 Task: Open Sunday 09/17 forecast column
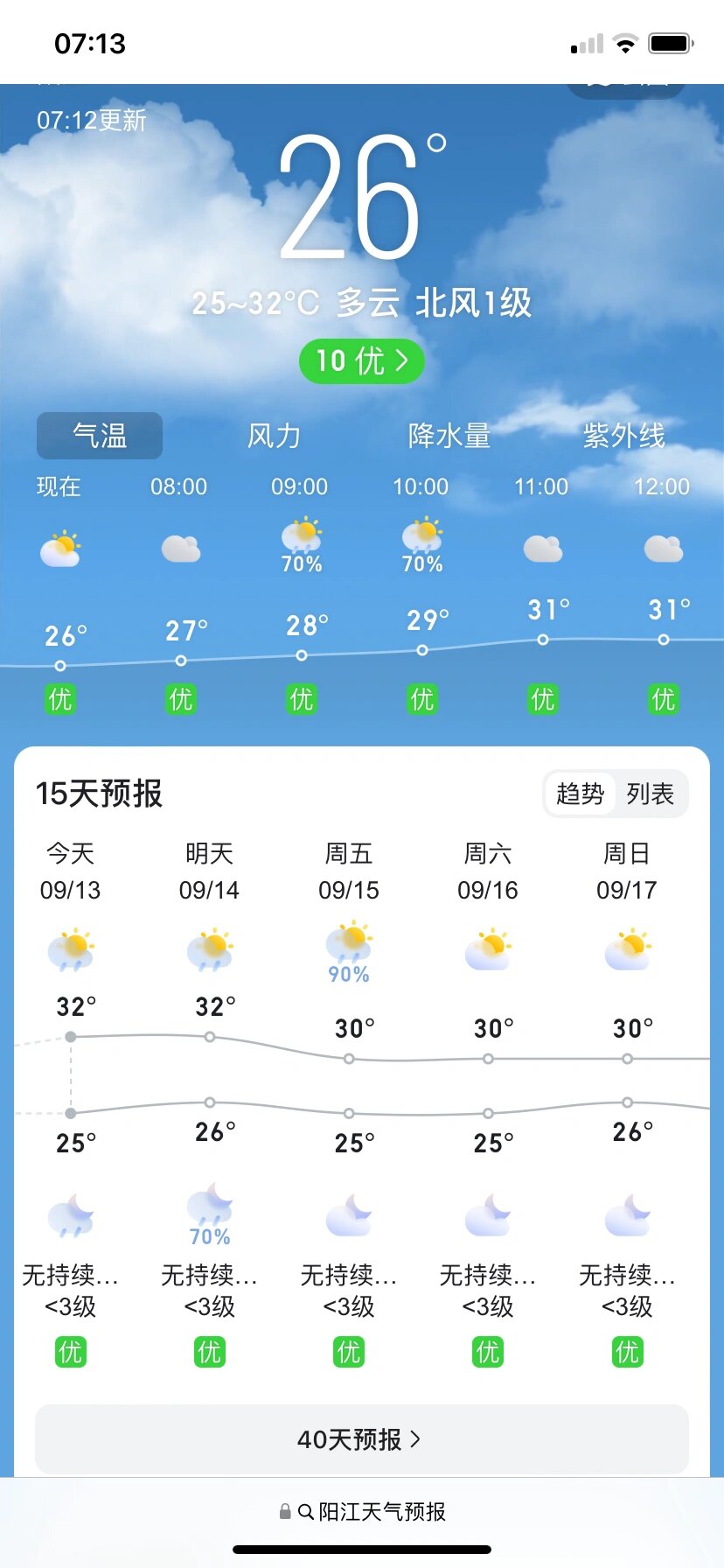pyautogui.click(x=627, y=871)
